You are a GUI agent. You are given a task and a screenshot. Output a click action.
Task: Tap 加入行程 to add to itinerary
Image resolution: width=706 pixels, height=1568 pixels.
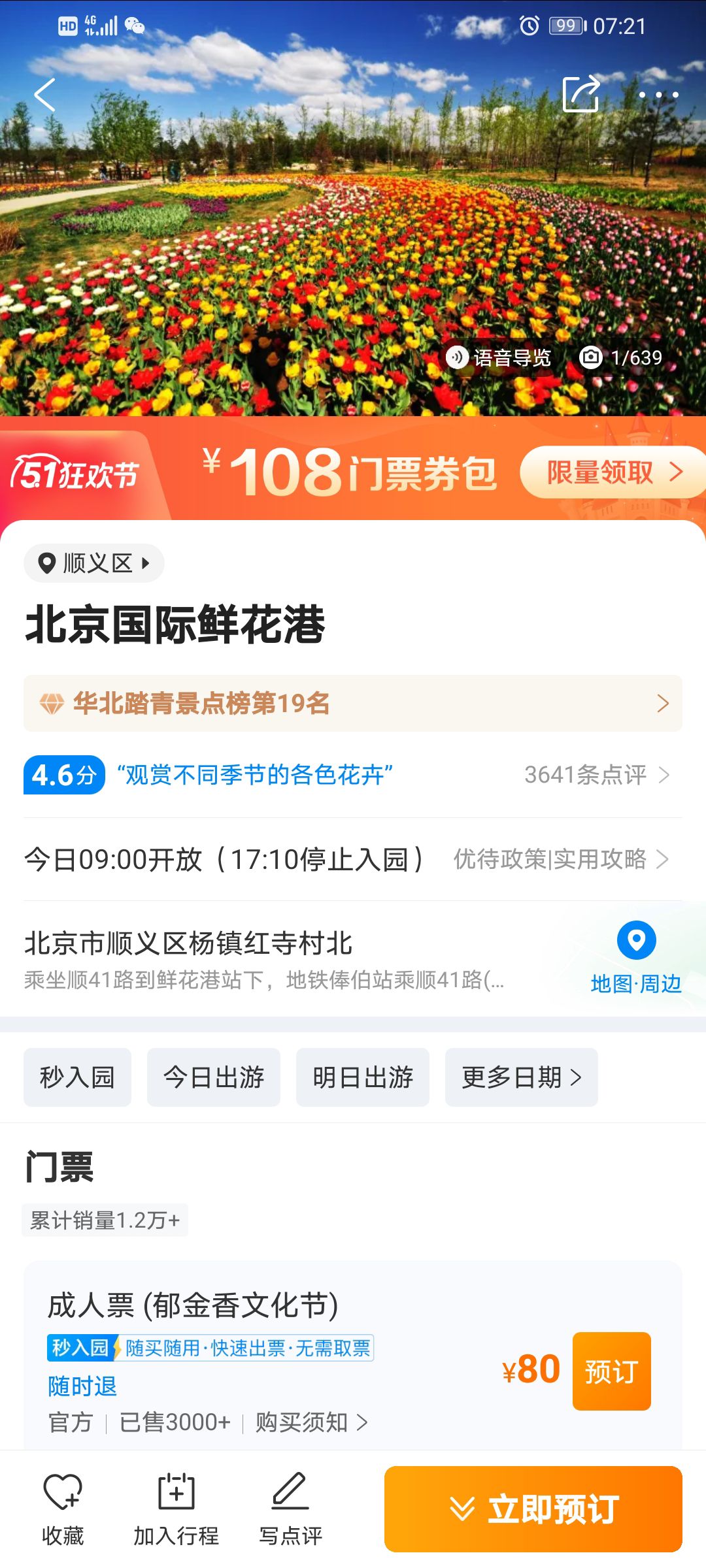[x=176, y=1509]
